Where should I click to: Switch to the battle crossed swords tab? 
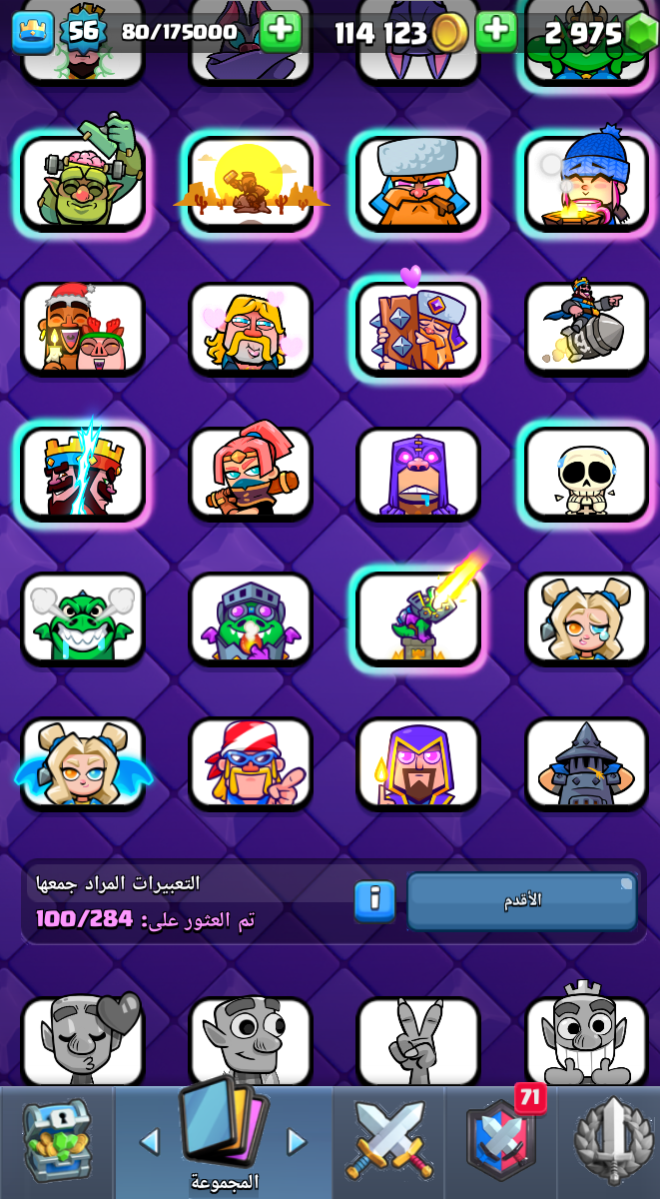tap(389, 1139)
